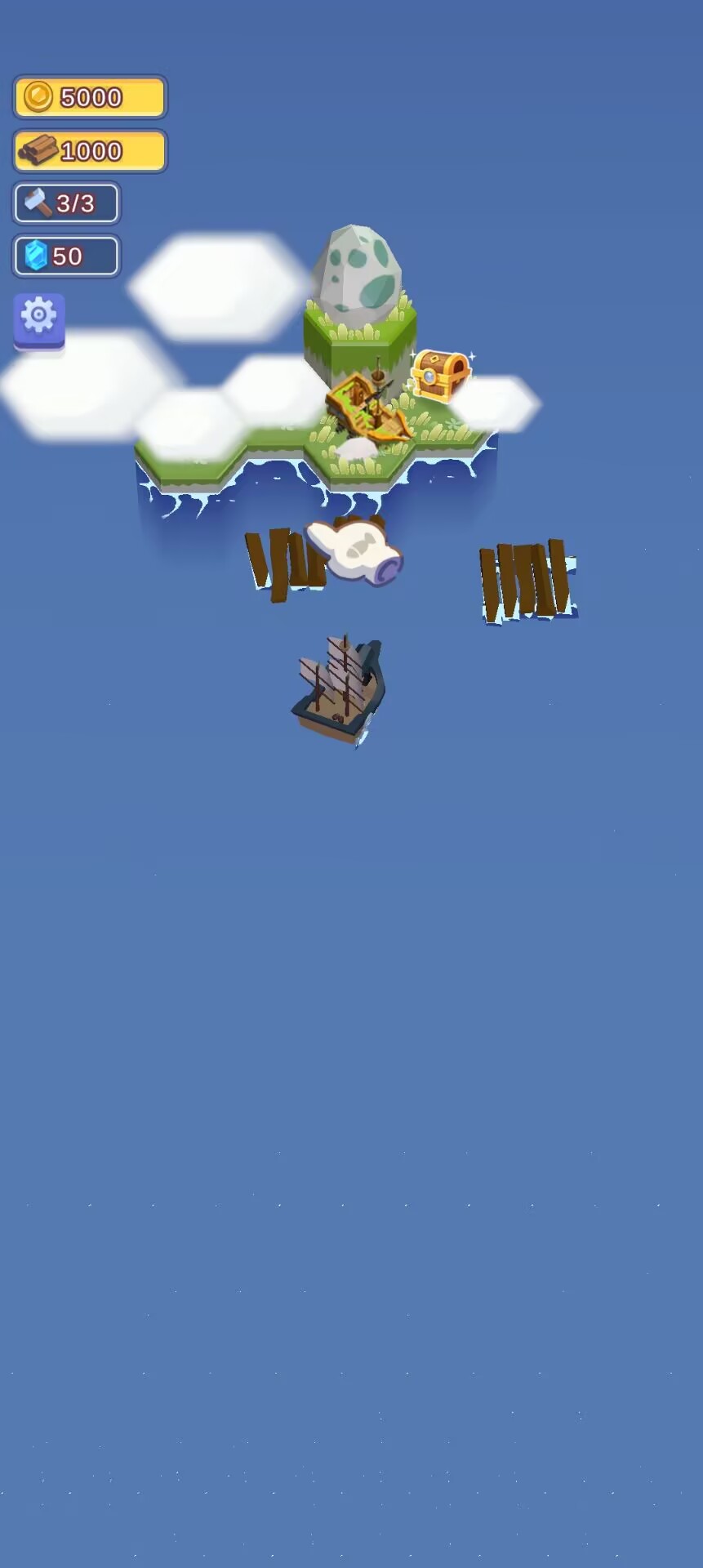Collect the sparkling treasure chest
703x1568 pixels.
(440, 376)
